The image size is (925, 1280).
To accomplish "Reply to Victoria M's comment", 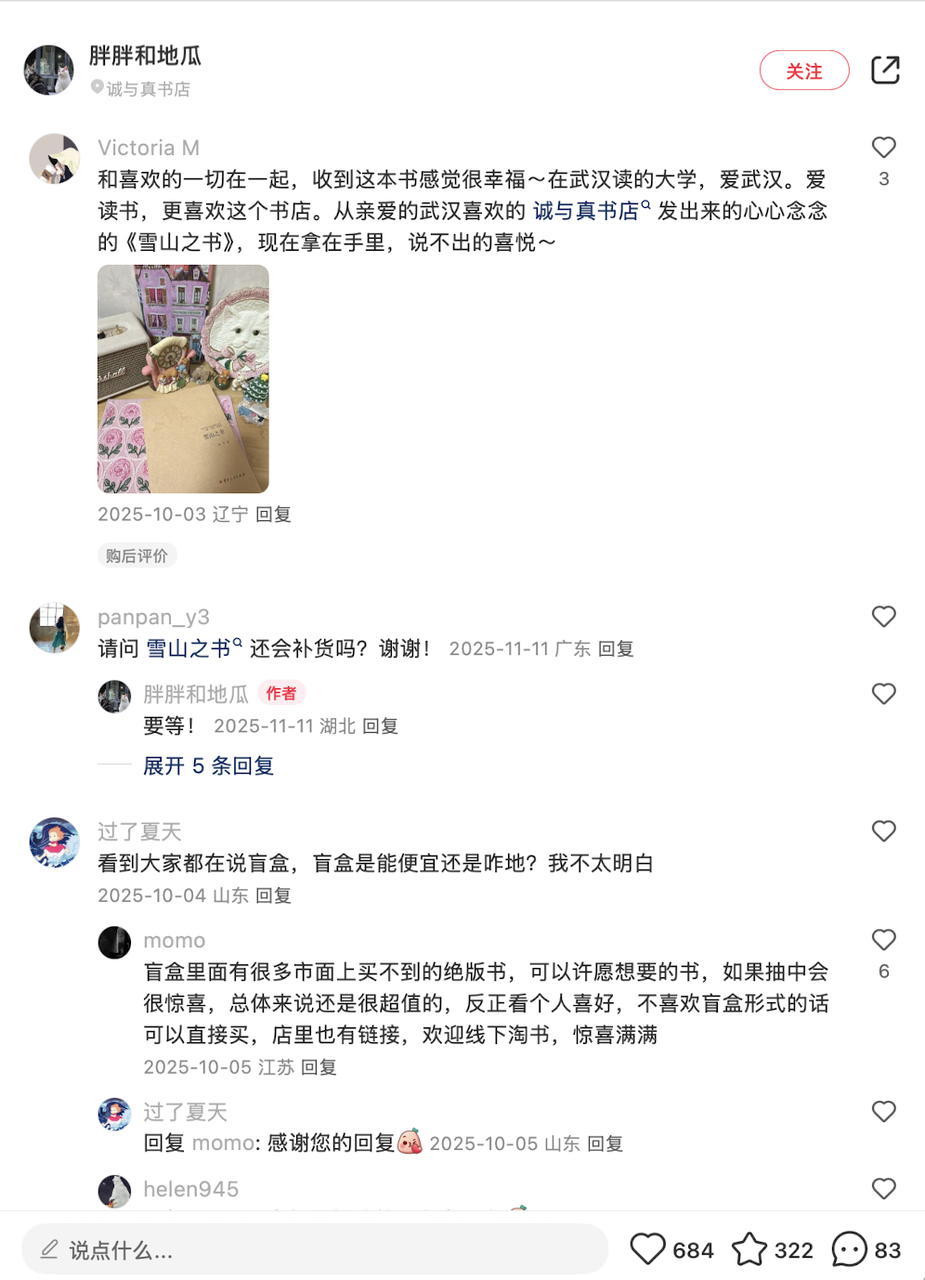I will [272, 514].
